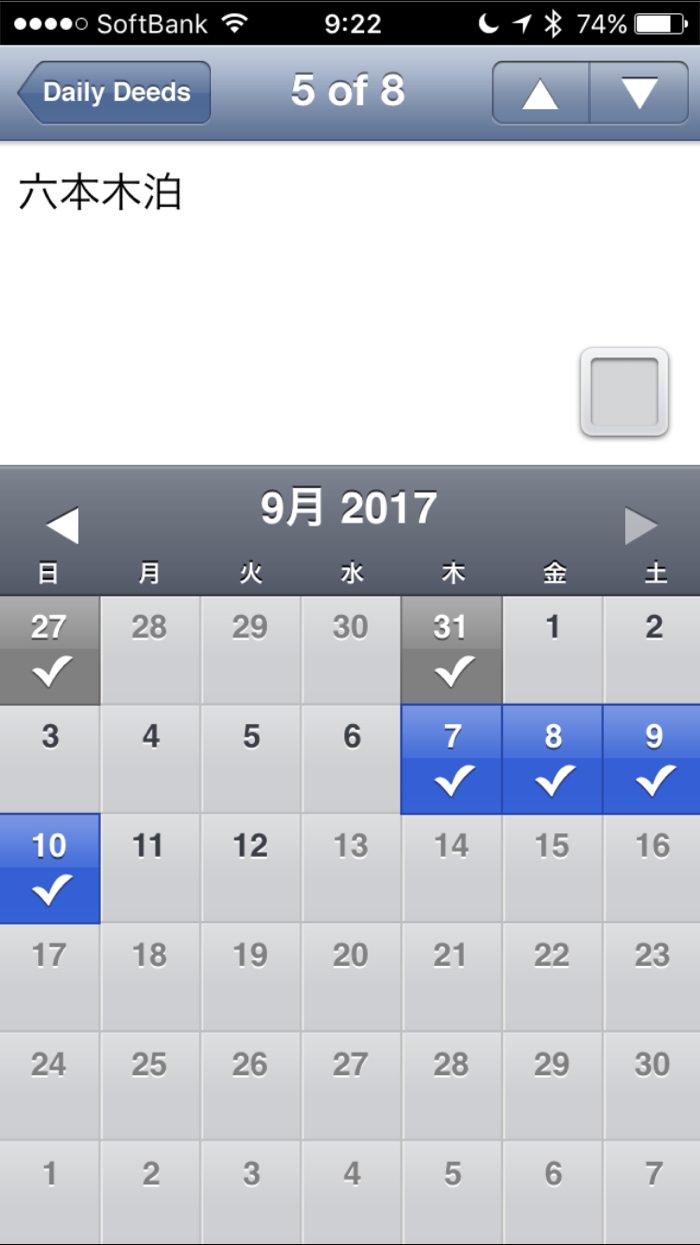Tap the checked August 31 cell
700x1245 pixels.
452,650
